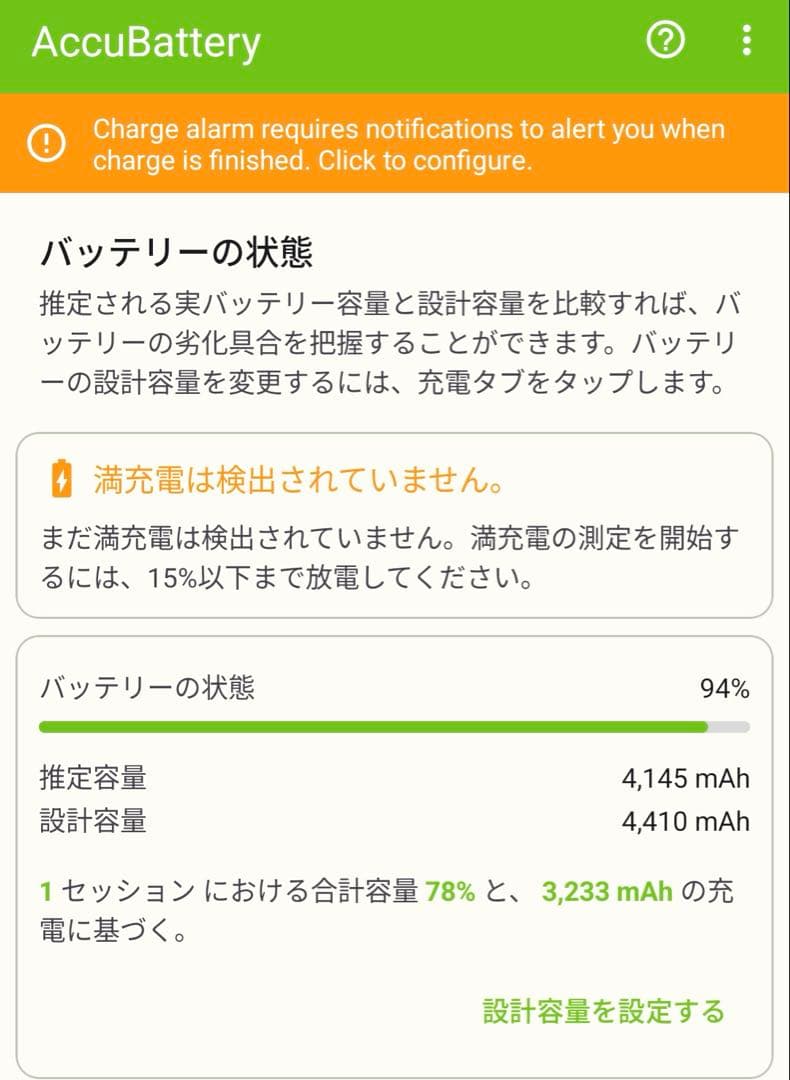Tap the green header bar logo area
Screen dimensions: 790x1080
(x=146, y=42)
